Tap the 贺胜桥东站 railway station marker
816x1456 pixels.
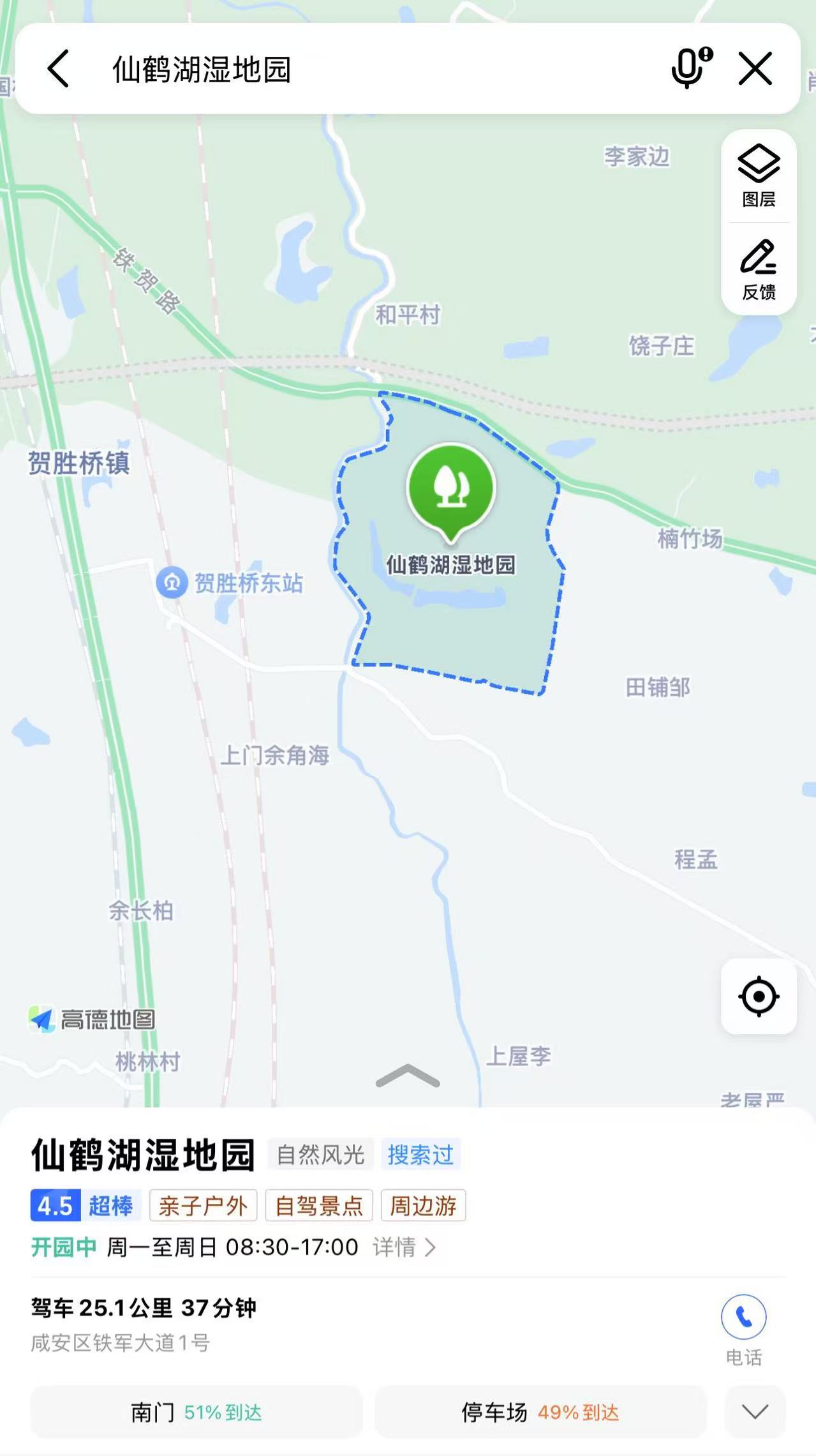172,582
